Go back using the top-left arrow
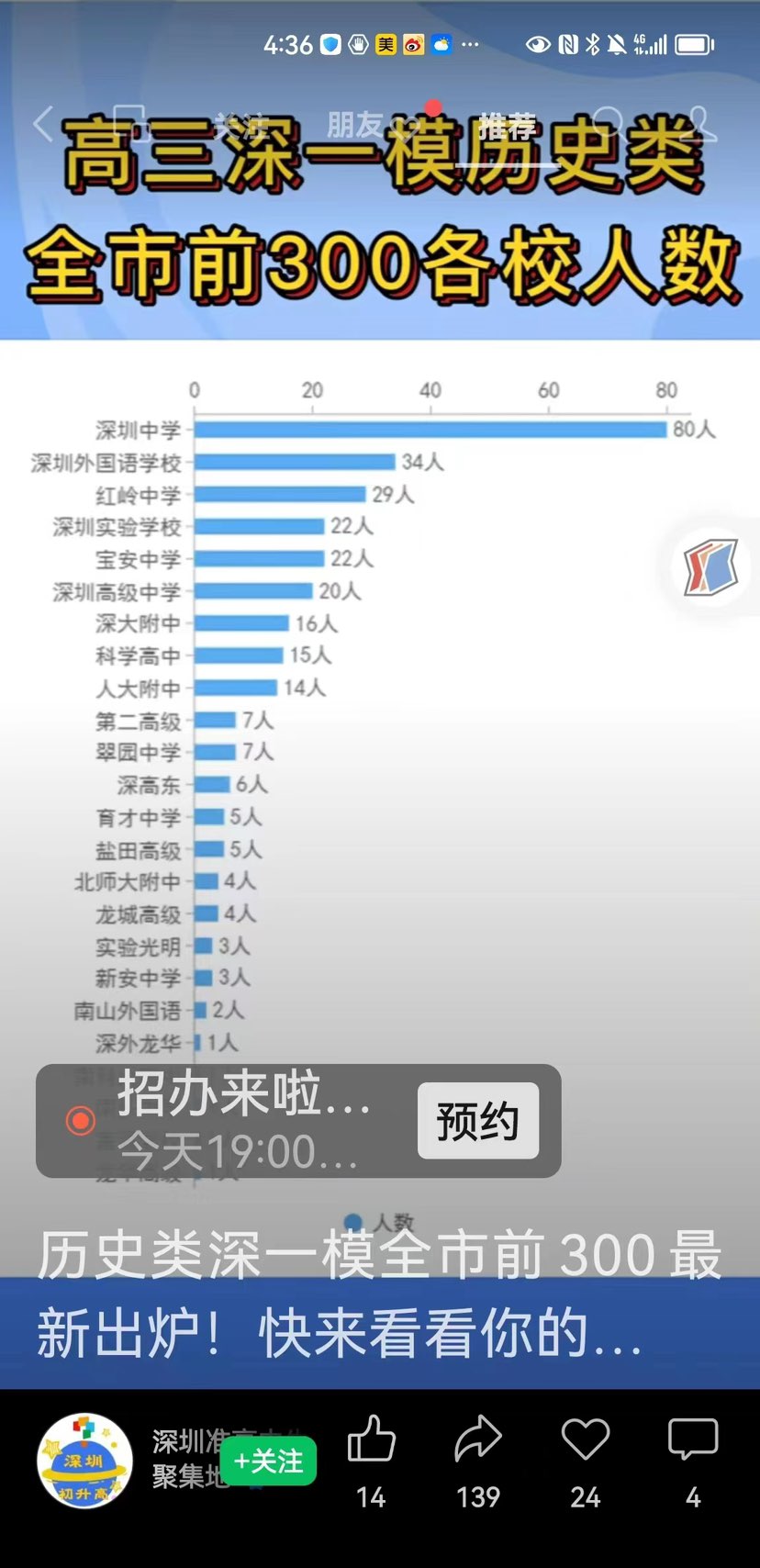Screen dimensions: 760x1568 (43, 124)
